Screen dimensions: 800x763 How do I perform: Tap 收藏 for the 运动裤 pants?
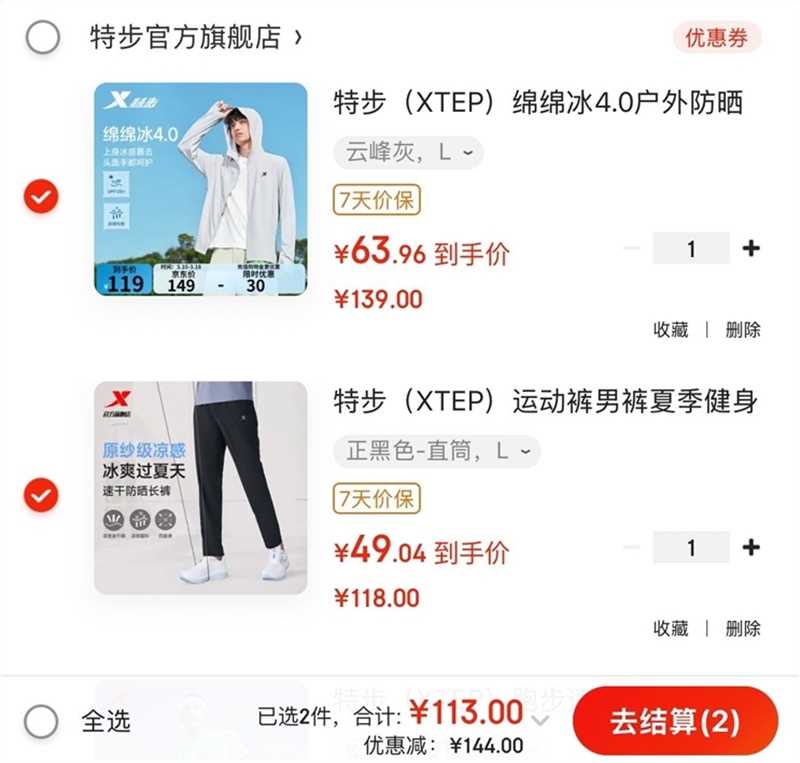click(x=671, y=628)
